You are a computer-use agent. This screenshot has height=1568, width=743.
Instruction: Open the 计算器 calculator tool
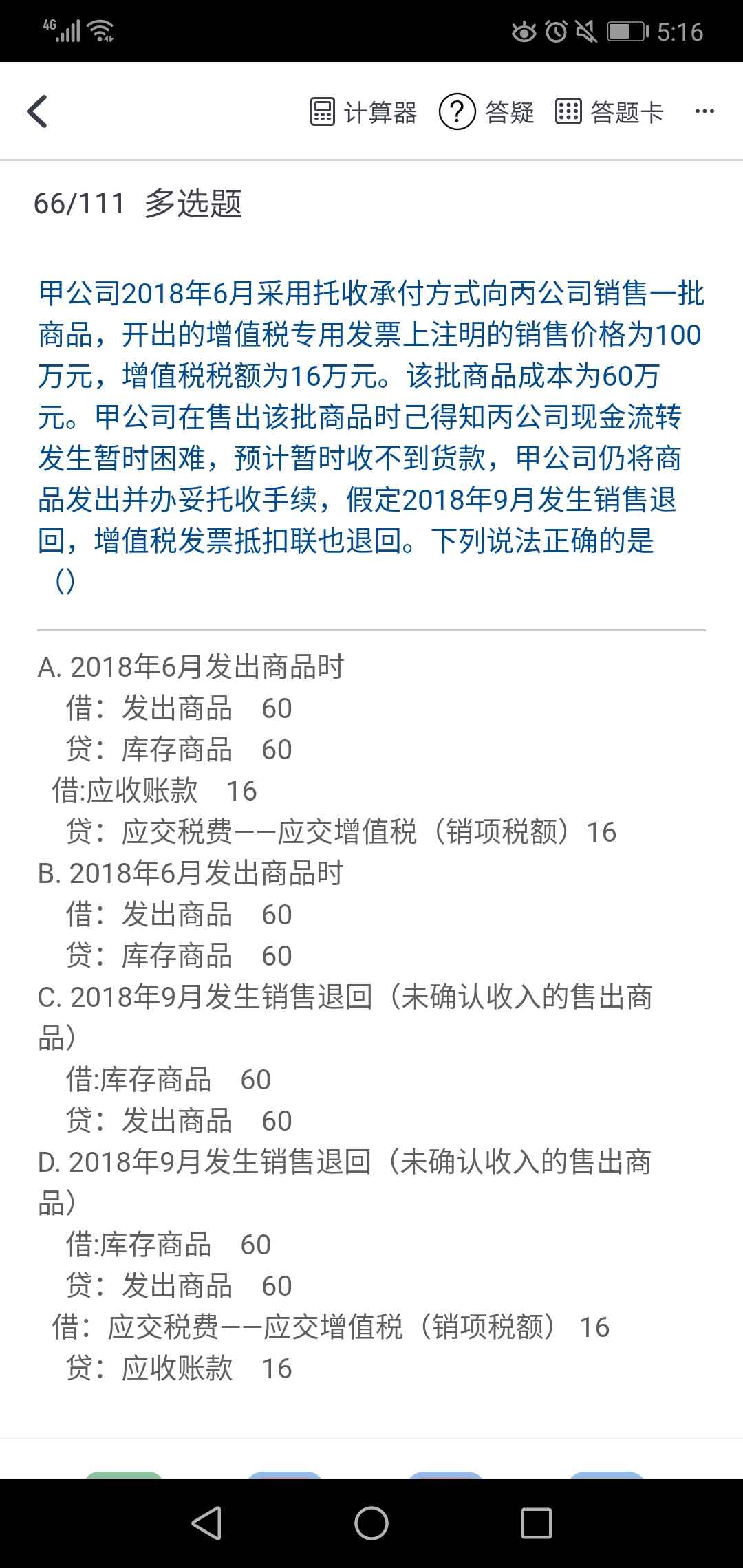tap(363, 111)
